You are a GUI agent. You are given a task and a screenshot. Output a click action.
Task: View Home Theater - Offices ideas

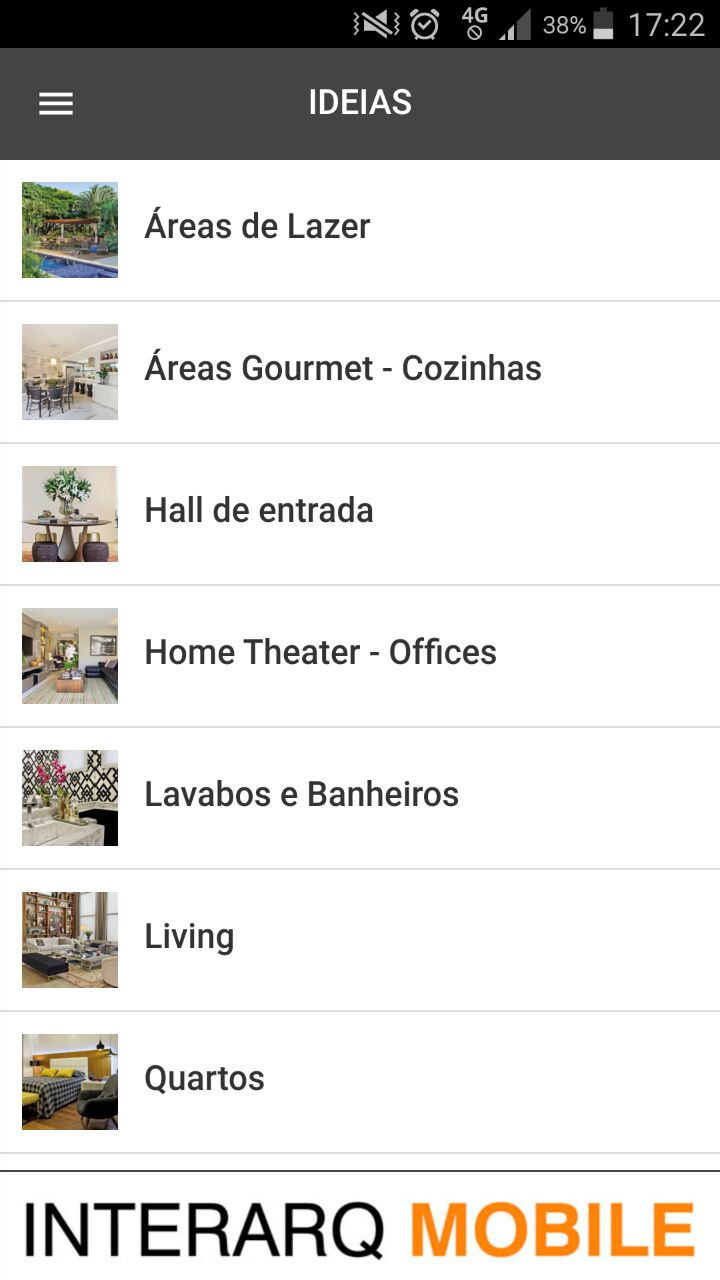[x=360, y=656]
